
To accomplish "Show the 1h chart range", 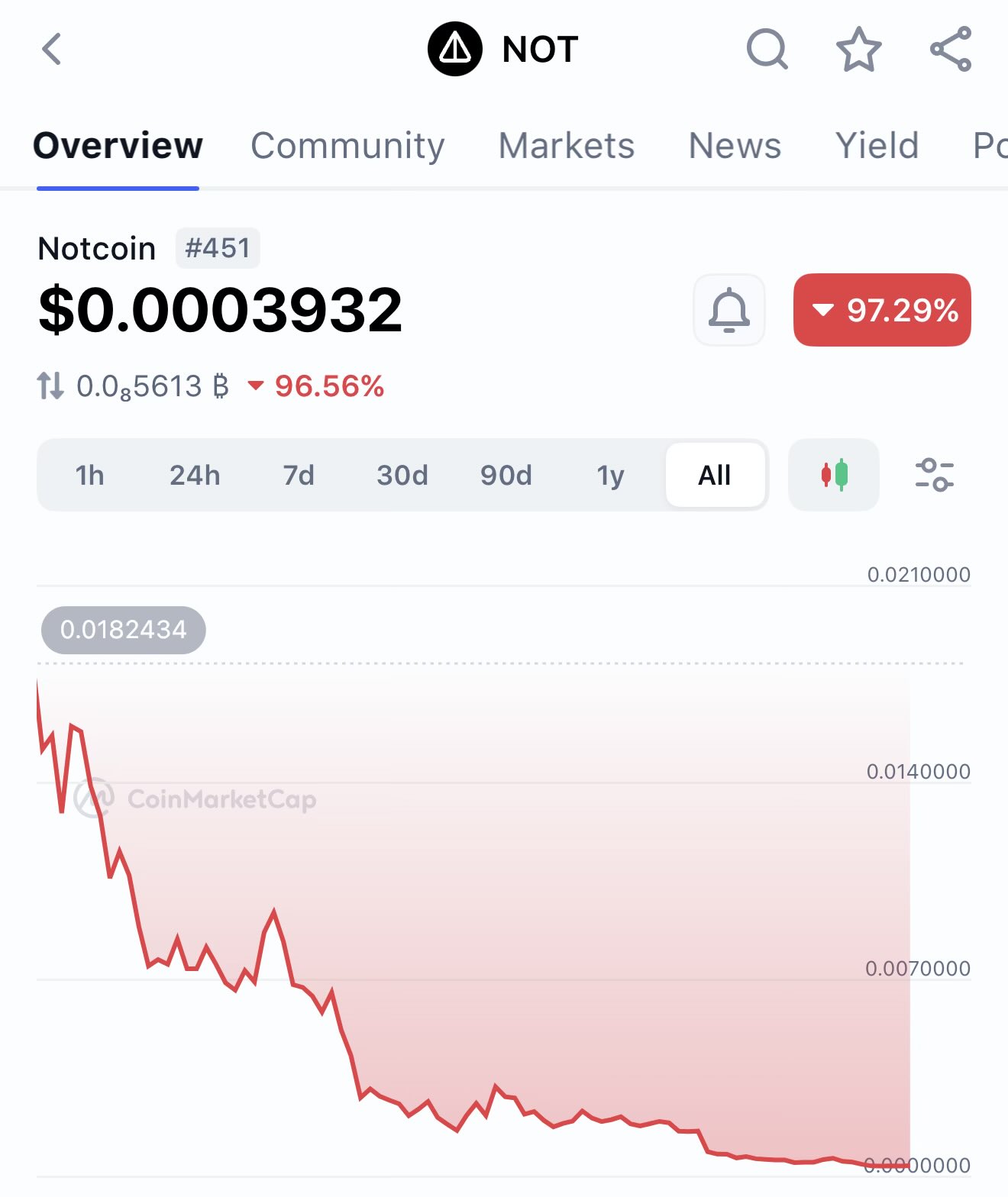I will pos(89,476).
